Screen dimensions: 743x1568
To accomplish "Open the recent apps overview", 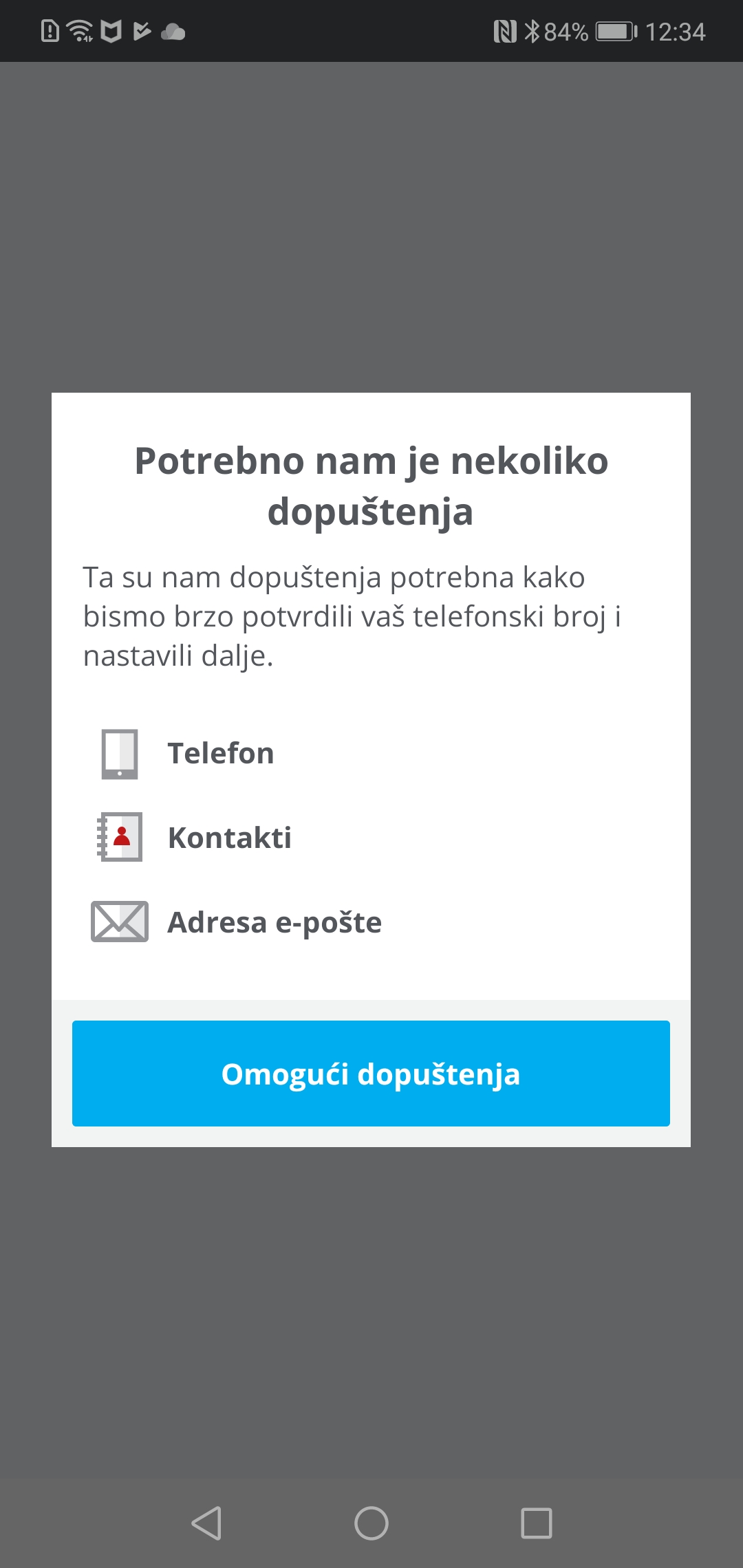I will [535, 1520].
